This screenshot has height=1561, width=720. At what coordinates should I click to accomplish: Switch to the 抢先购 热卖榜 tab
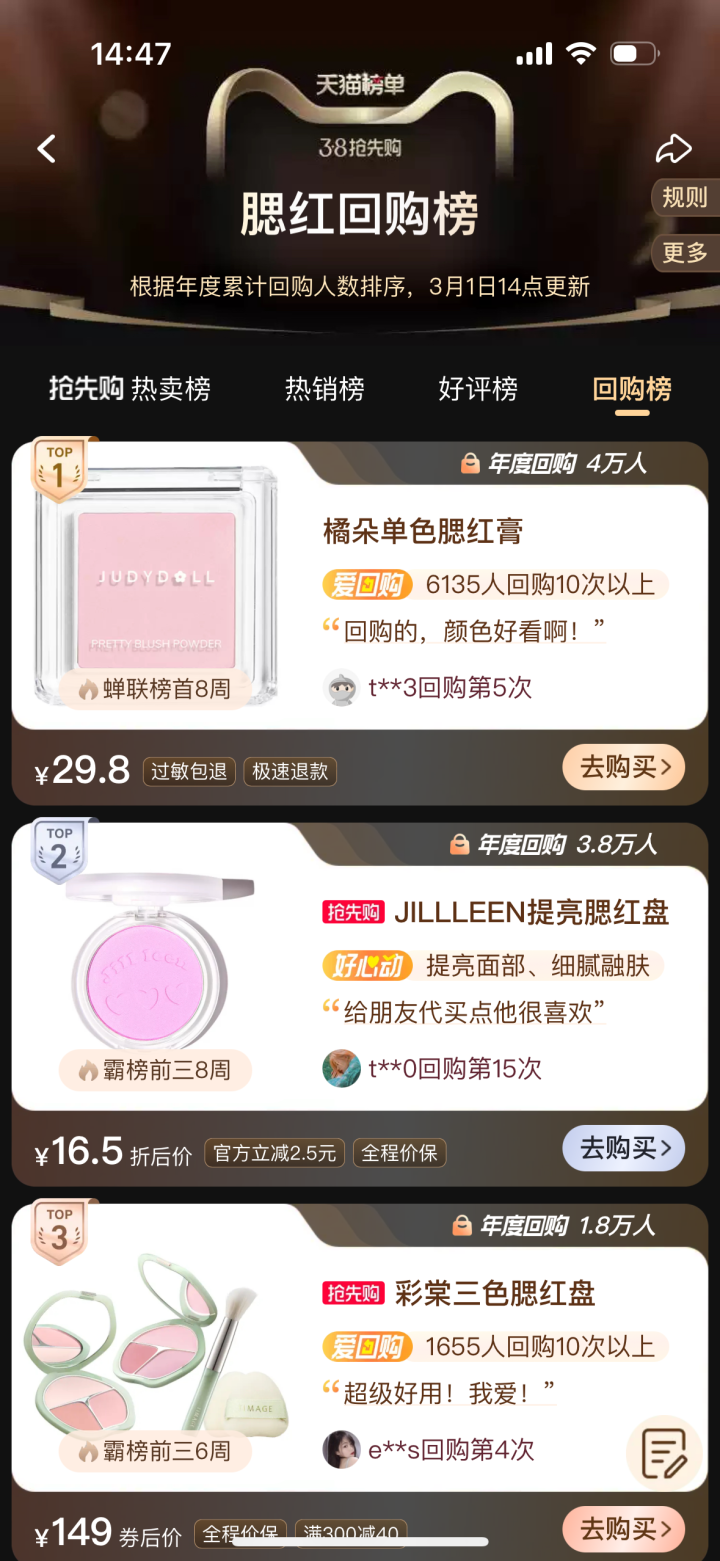130,389
